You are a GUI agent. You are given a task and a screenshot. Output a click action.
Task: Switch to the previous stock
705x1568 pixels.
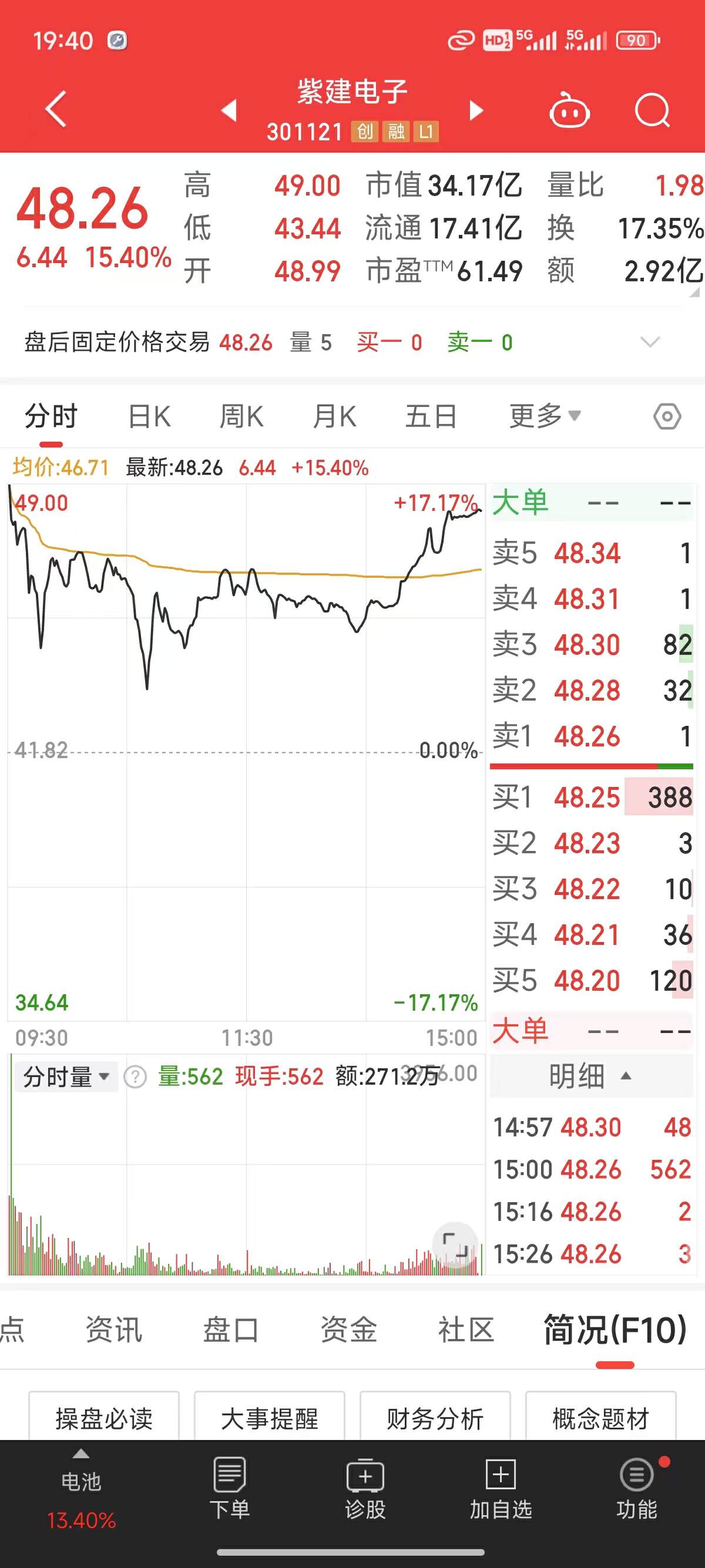pyautogui.click(x=229, y=110)
